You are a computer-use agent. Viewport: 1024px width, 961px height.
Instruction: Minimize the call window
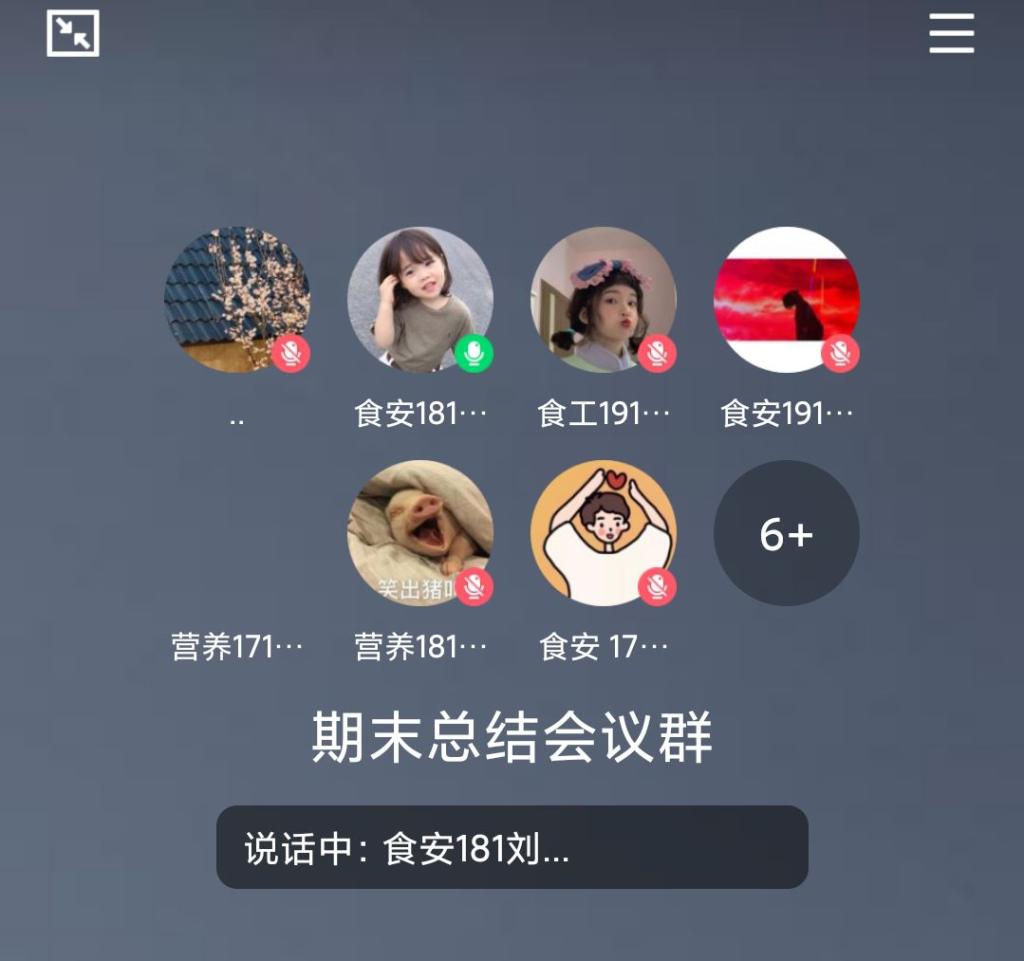click(x=73, y=33)
